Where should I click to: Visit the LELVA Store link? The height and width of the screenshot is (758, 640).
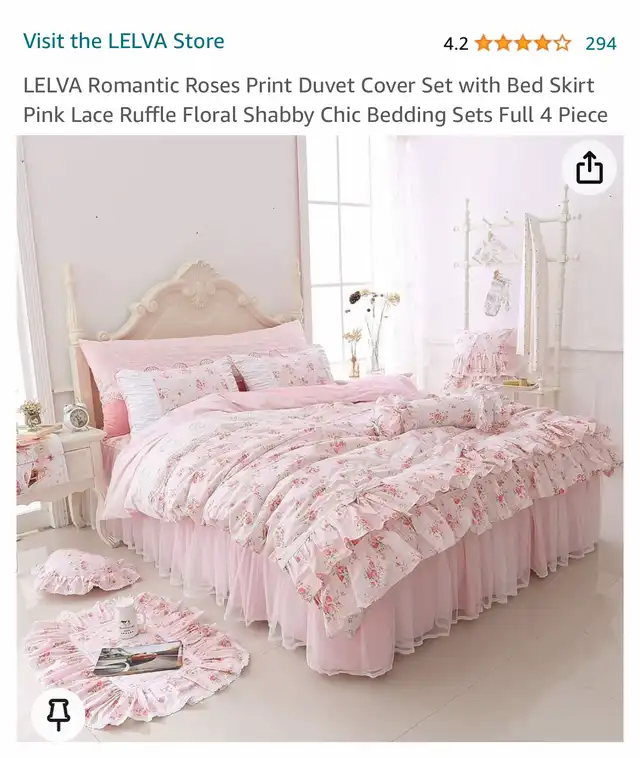coord(123,41)
